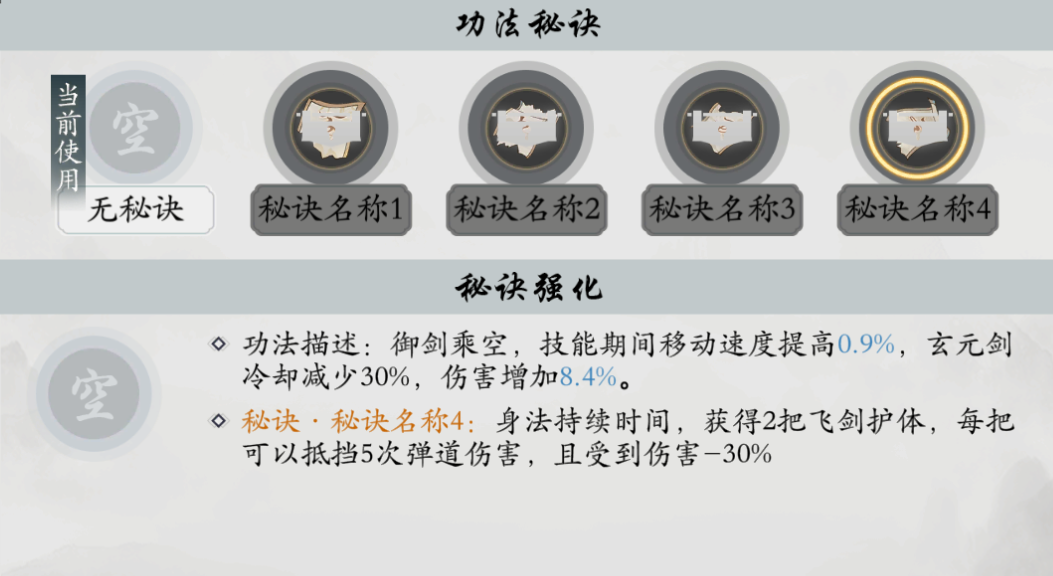Image resolution: width=1053 pixels, height=576 pixels.
Task: Pick the 秘诀名称3 skill scroll
Action: [x=722, y=126]
